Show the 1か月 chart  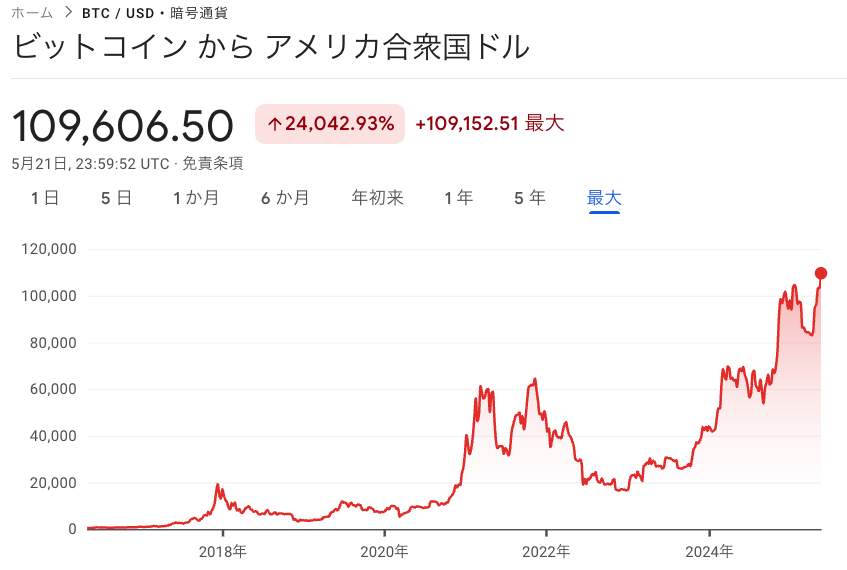(x=196, y=198)
